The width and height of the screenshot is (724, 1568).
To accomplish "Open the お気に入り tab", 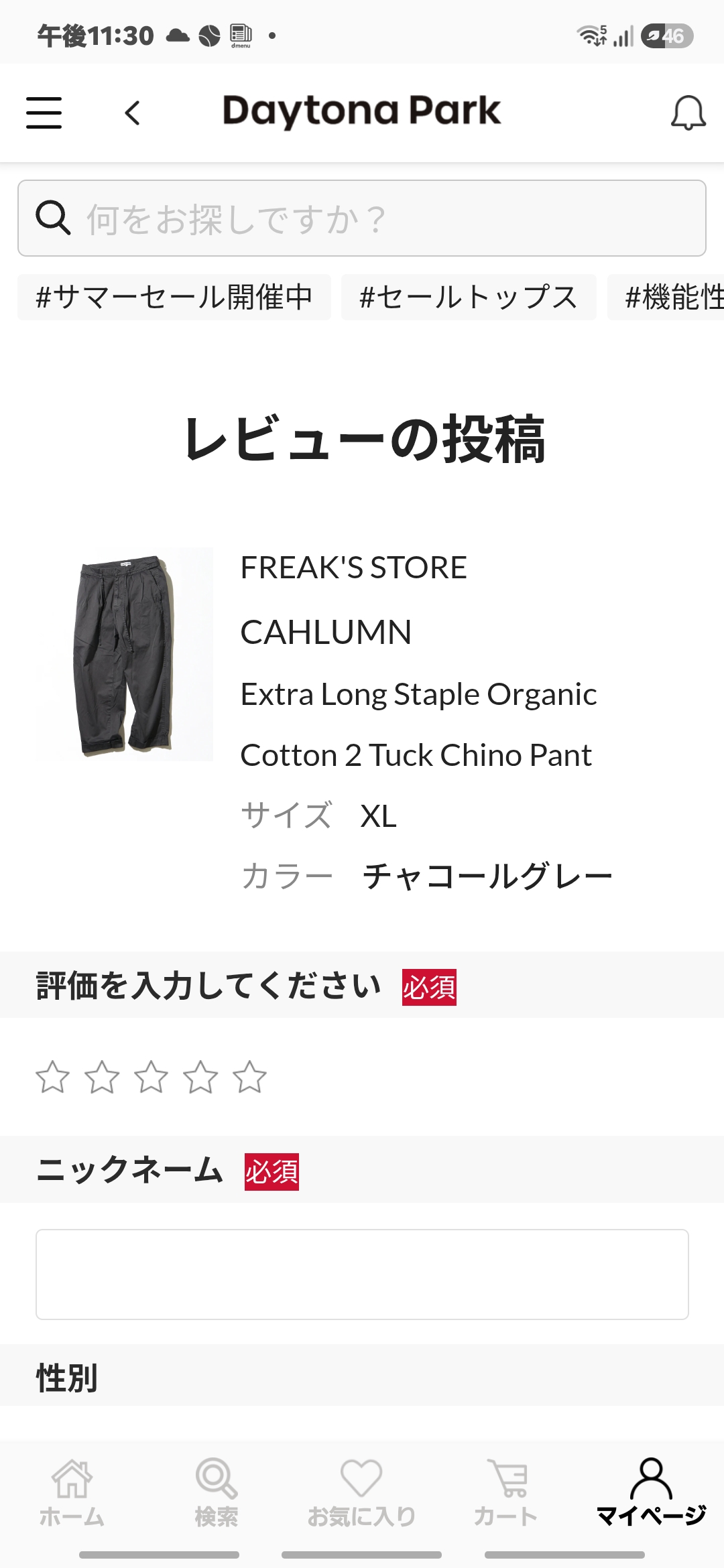I will point(361,1493).
